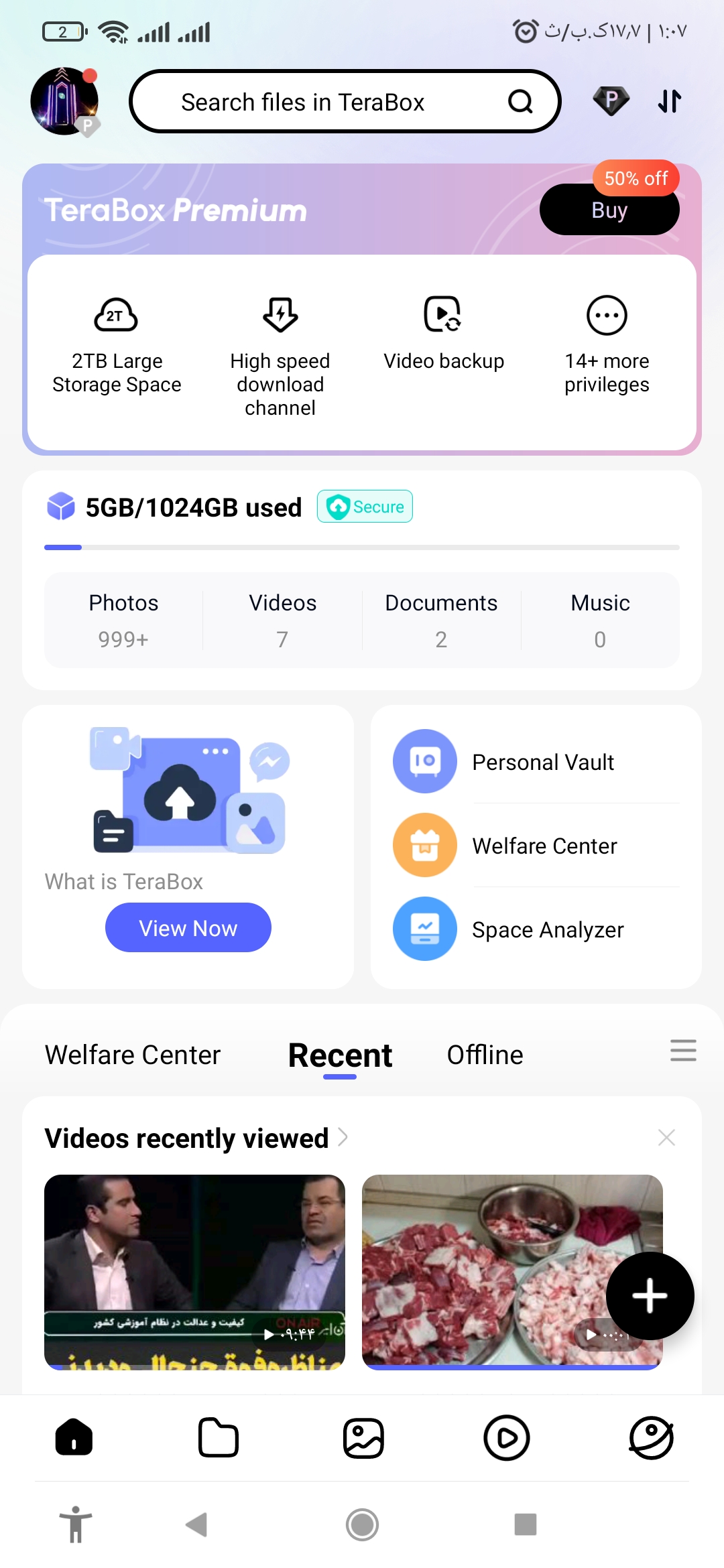Go to the Files folder tab

219,1438
